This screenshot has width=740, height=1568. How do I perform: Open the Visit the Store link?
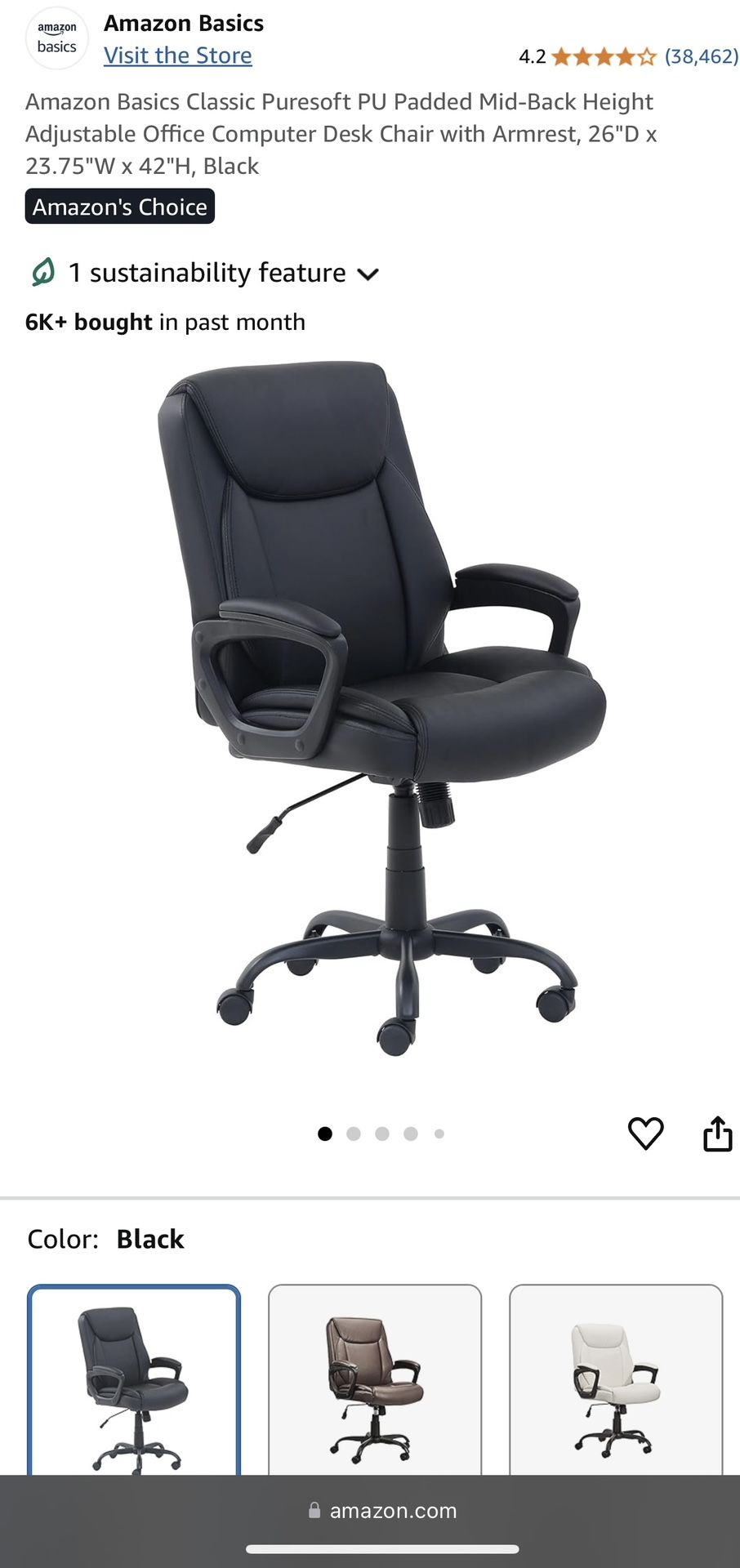click(x=177, y=55)
